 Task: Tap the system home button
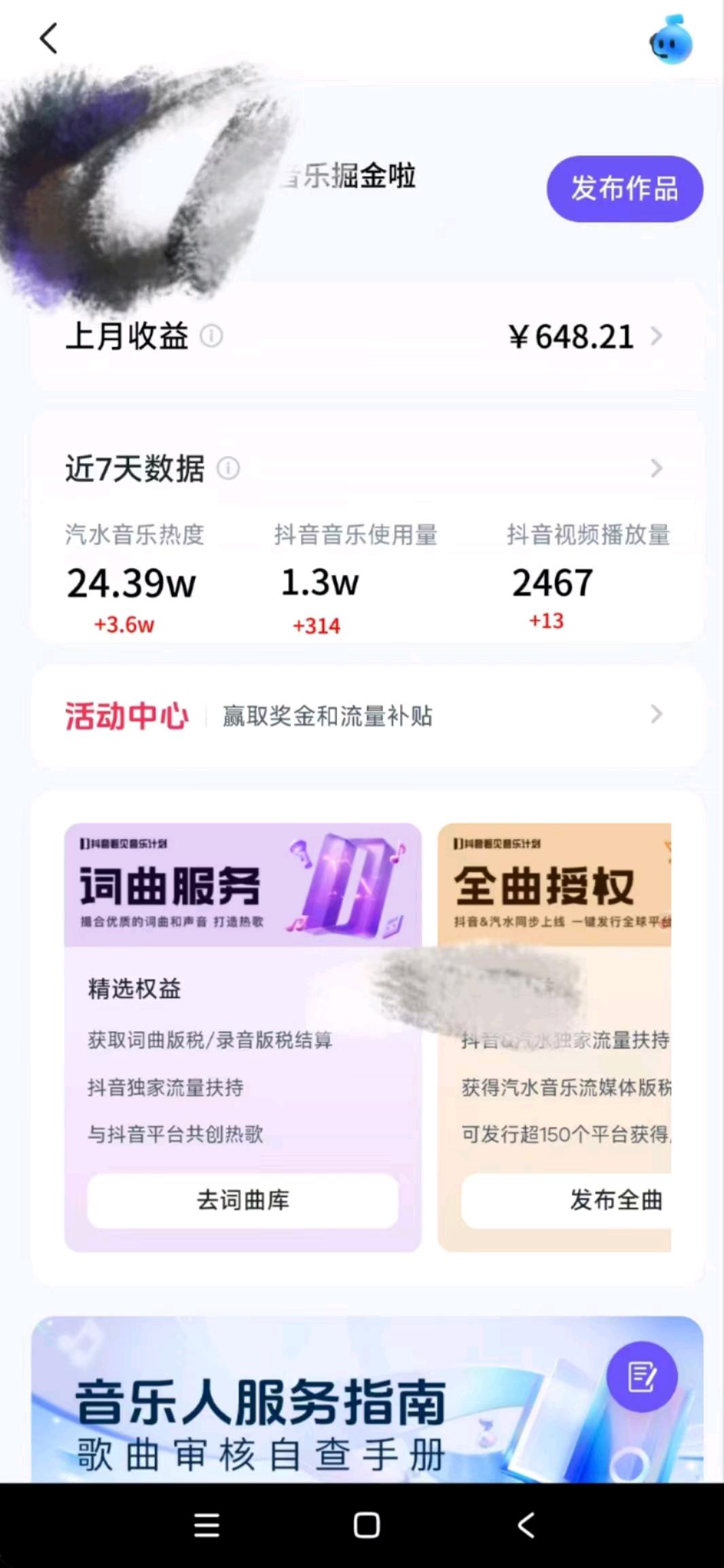[x=366, y=1525]
